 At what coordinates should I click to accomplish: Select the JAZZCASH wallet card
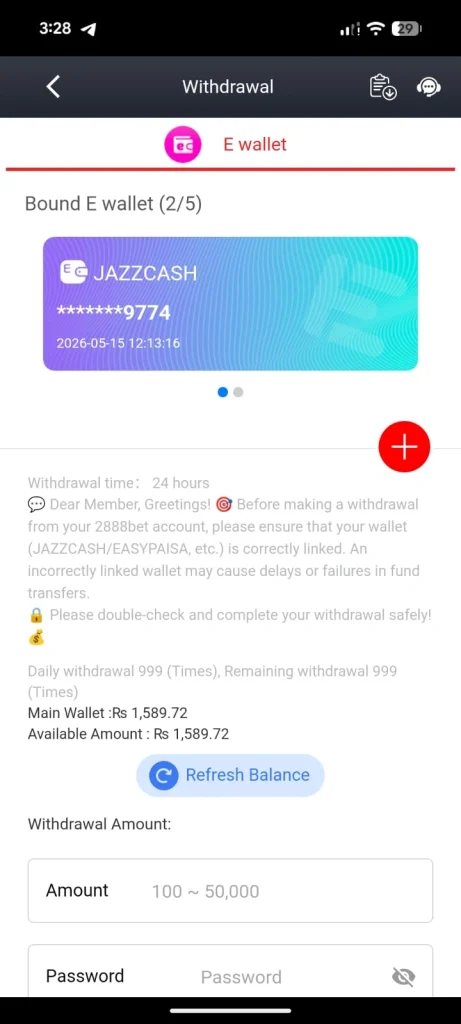click(230, 304)
